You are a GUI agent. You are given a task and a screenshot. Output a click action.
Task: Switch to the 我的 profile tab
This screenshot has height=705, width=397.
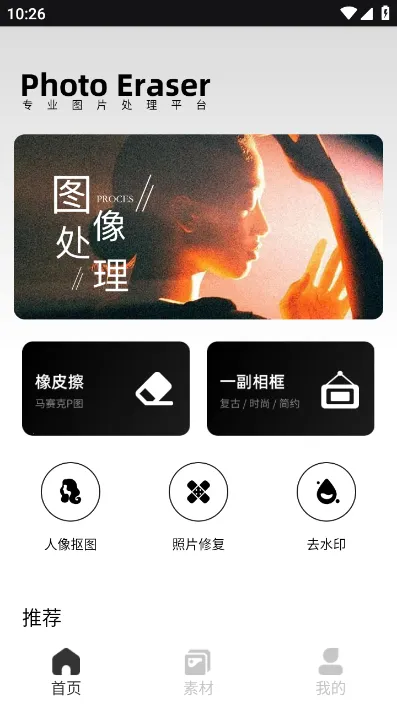tap(330, 672)
